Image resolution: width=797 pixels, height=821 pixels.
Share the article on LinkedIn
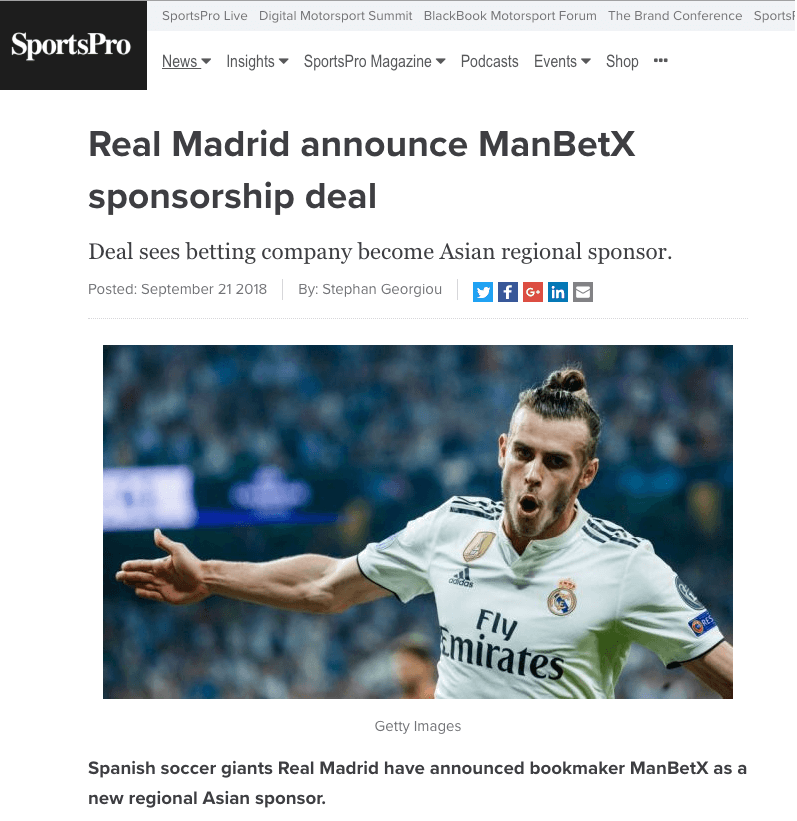(558, 292)
